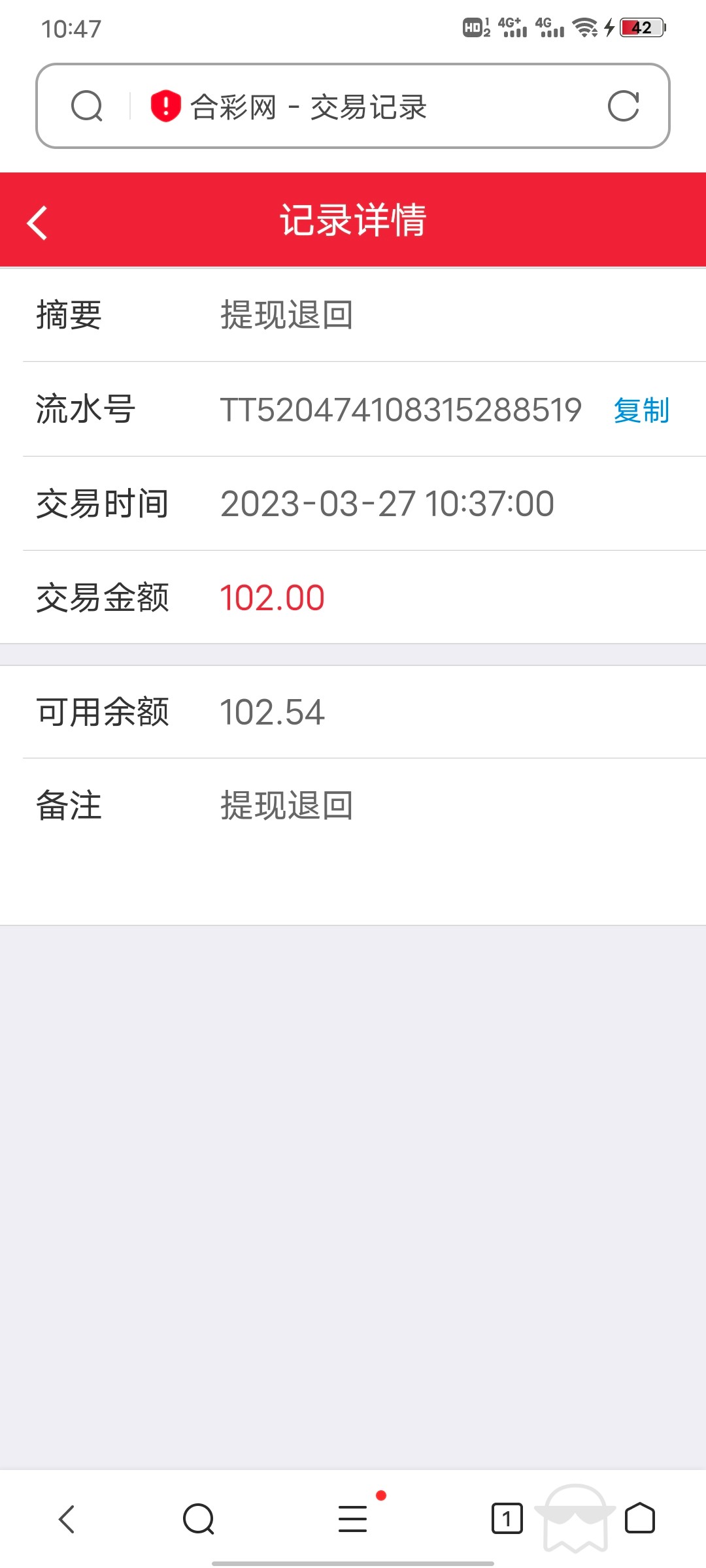This screenshot has width=706, height=1568.
Task: View the red site security warning shield
Action: coord(165,106)
